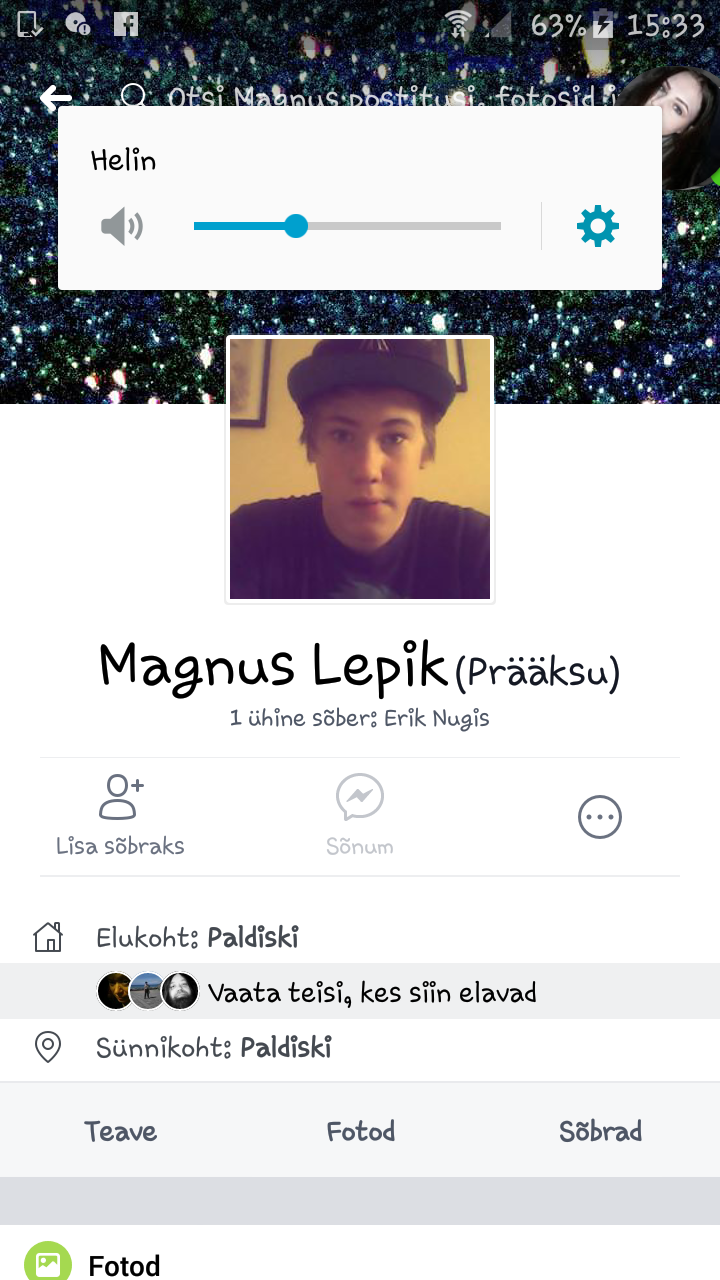Tap the Sõnum messenger button

pyautogui.click(x=360, y=816)
